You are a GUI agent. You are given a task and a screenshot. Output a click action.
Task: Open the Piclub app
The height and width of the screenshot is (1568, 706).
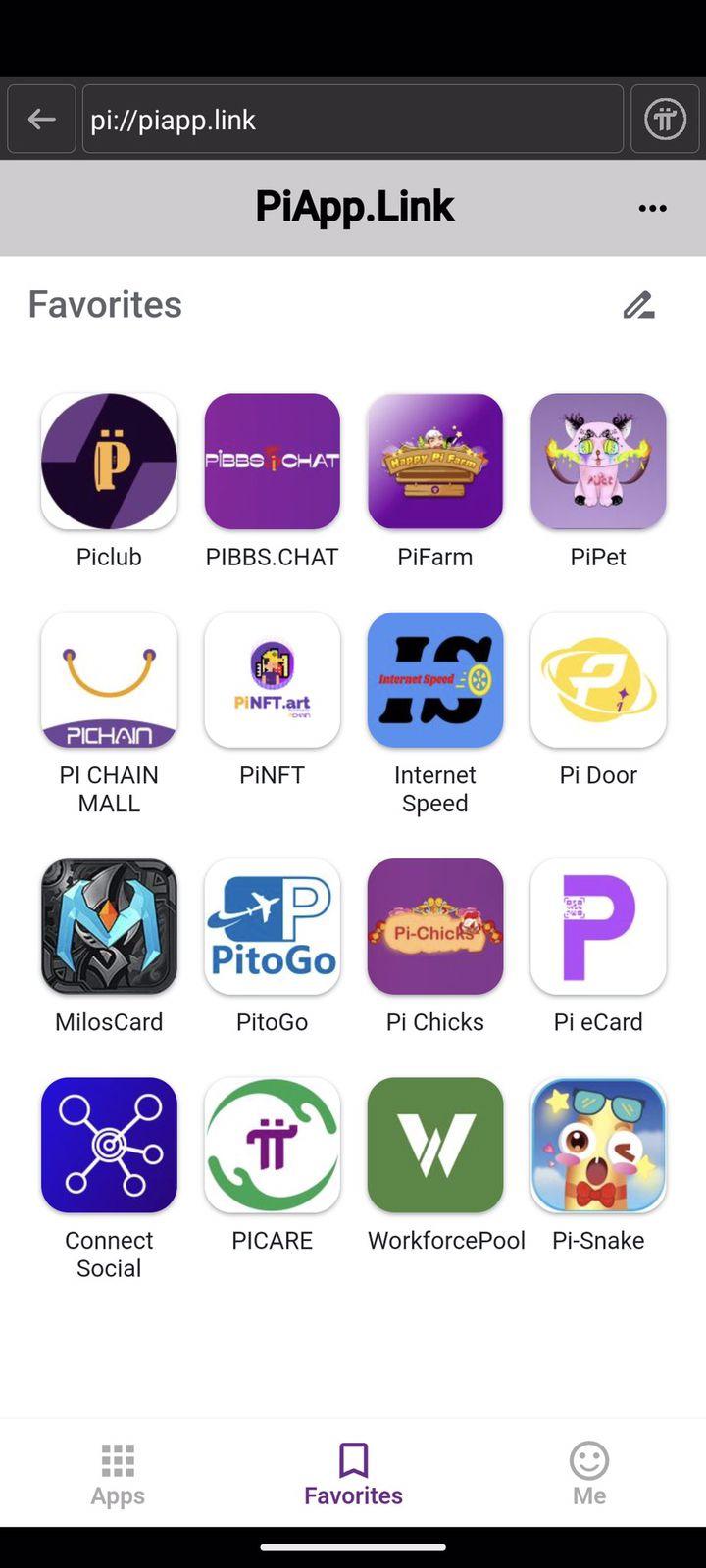point(109,462)
